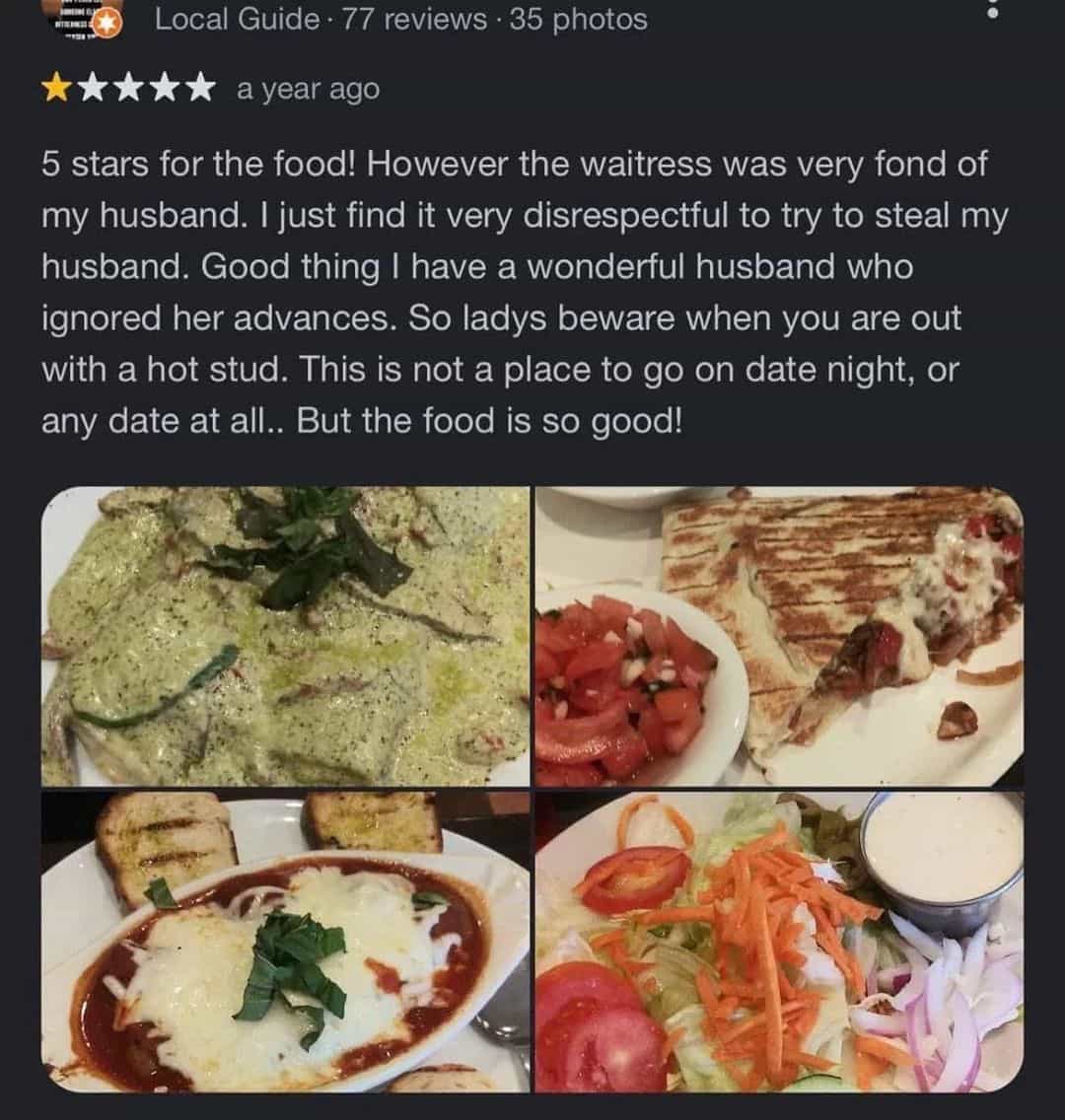
Task: Open the grilled quesadilla and salsa photo
Action: (x=779, y=636)
